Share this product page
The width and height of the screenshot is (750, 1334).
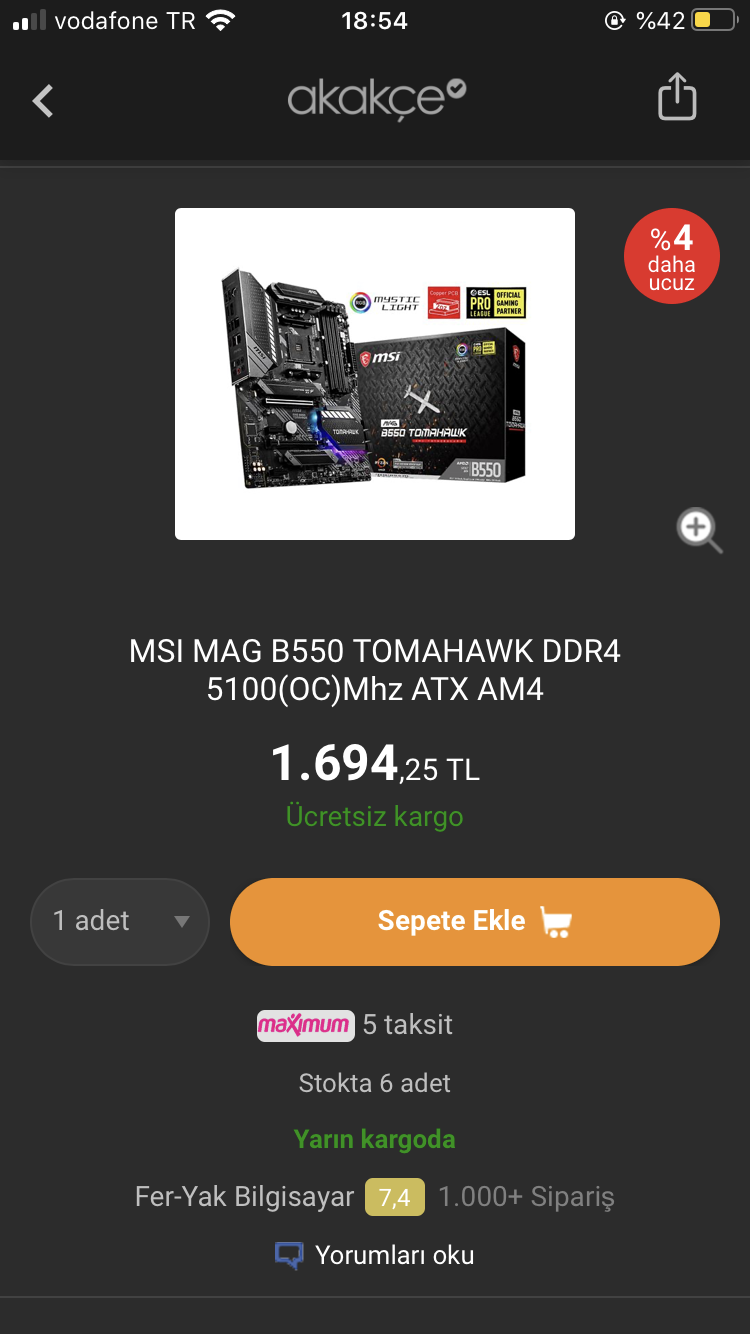pos(677,98)
